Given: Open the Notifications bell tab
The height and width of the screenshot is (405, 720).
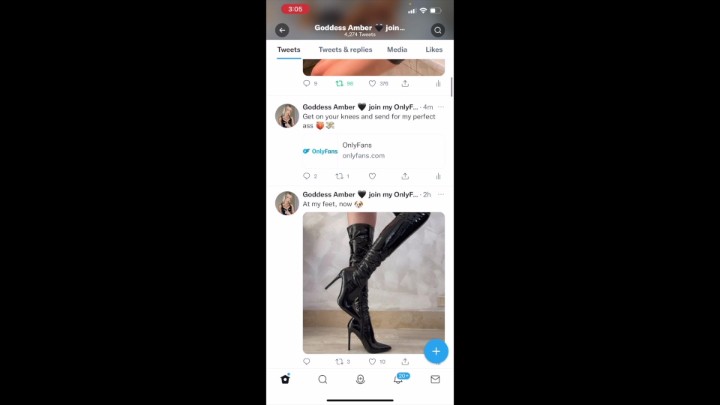Looking at the screenshot, I should point(397,379).
